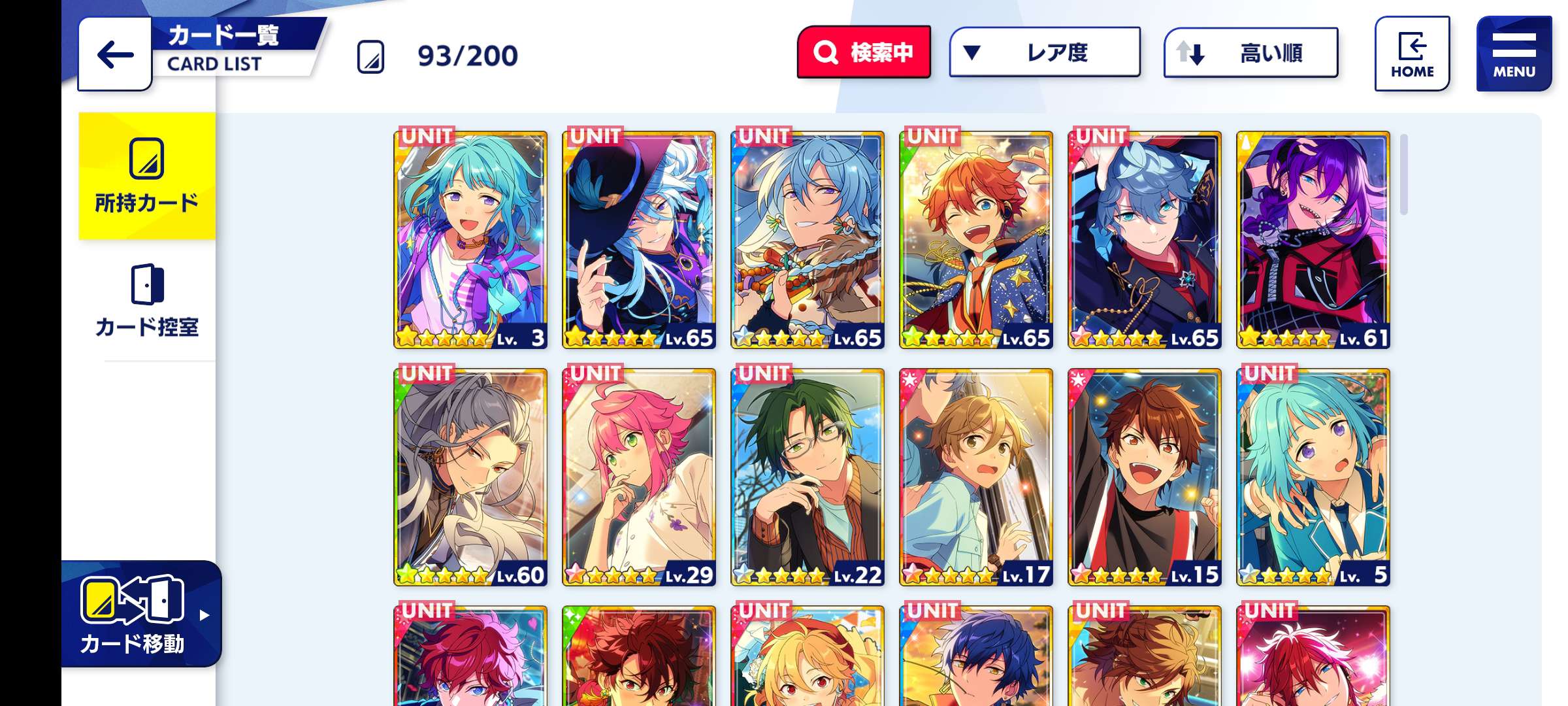This screenshot has width=1568, height=706.
Task: View the blond-haired card at Lv. 17
Action: 976,477
